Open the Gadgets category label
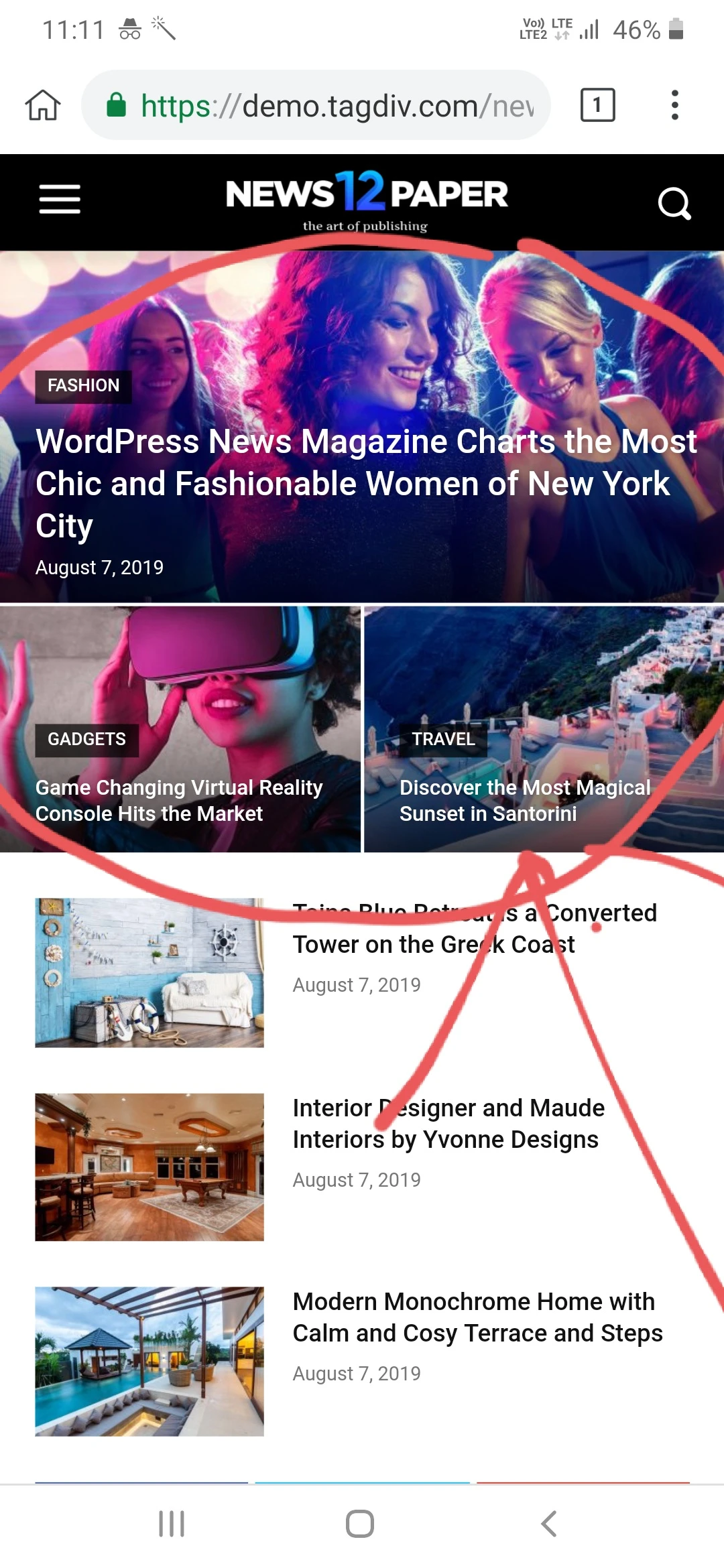The image size is (724, 1568). [x=86, y=740]
